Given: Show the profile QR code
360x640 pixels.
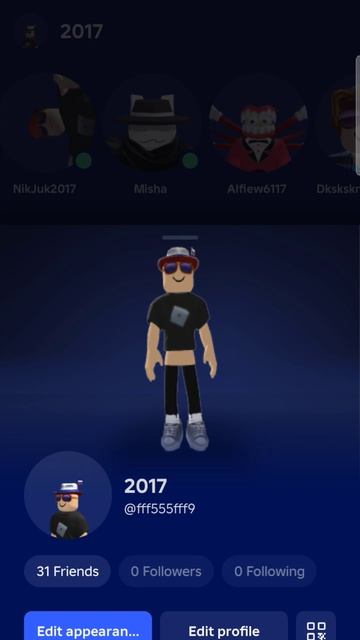Looking at the screenshot, I should pos(316,626).
